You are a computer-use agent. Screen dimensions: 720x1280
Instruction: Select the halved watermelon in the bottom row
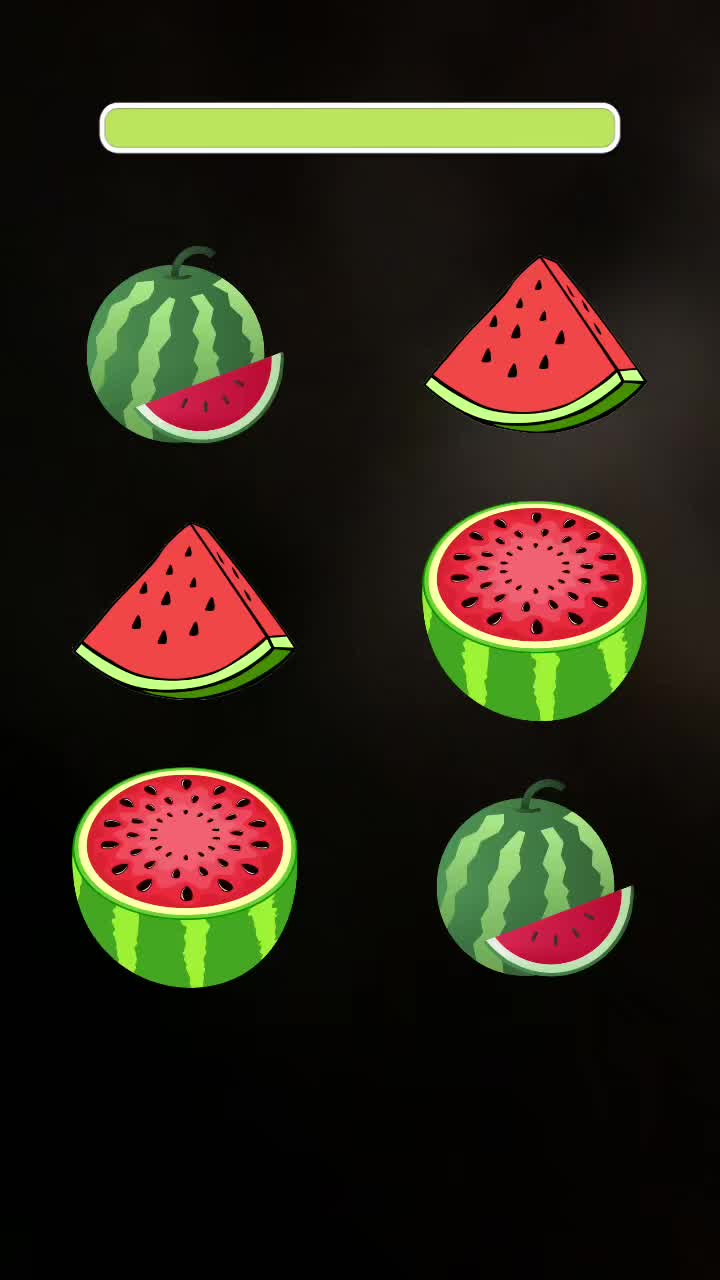click(x=185, y=877)
